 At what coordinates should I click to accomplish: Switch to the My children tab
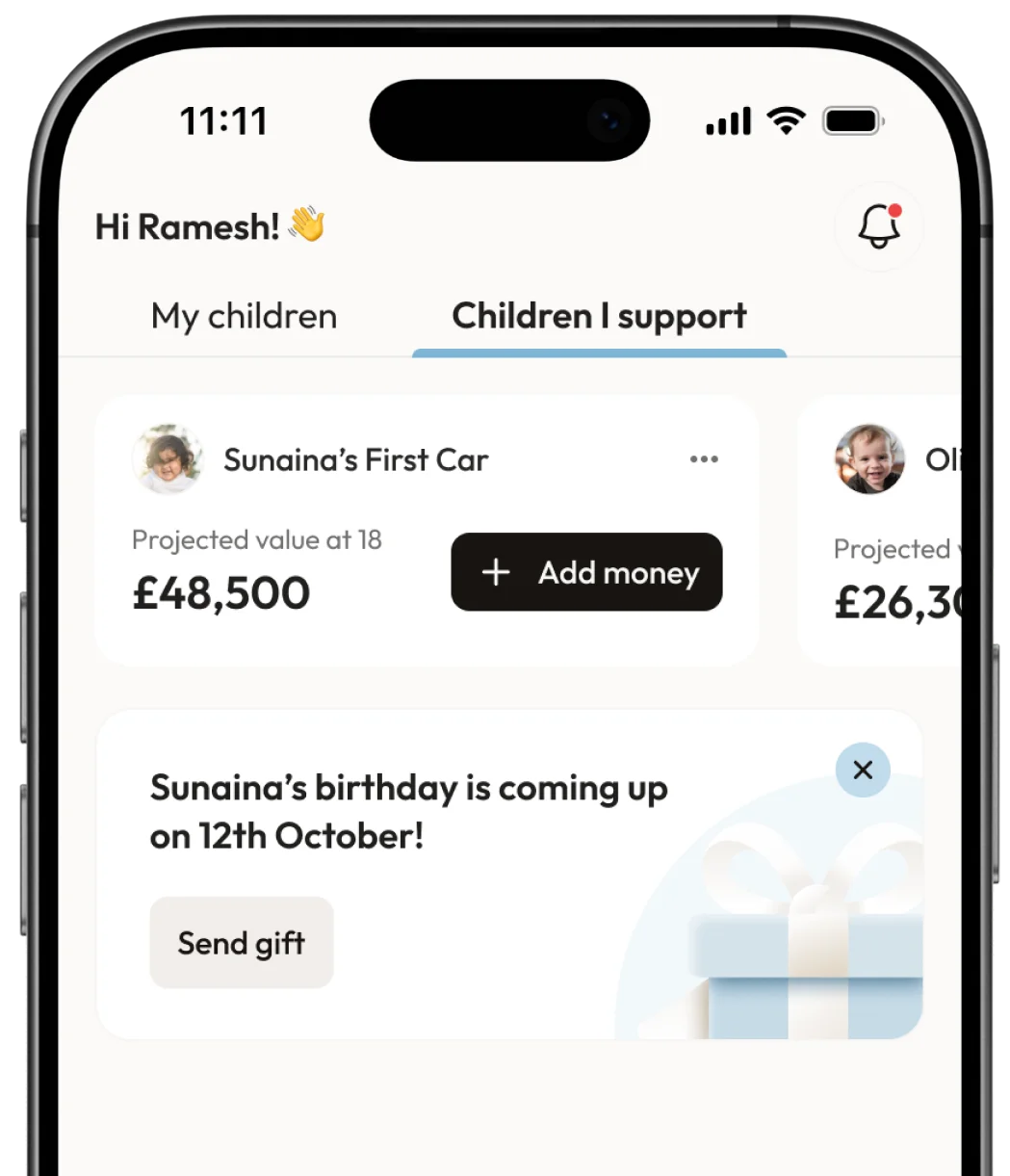coord(244,317)
